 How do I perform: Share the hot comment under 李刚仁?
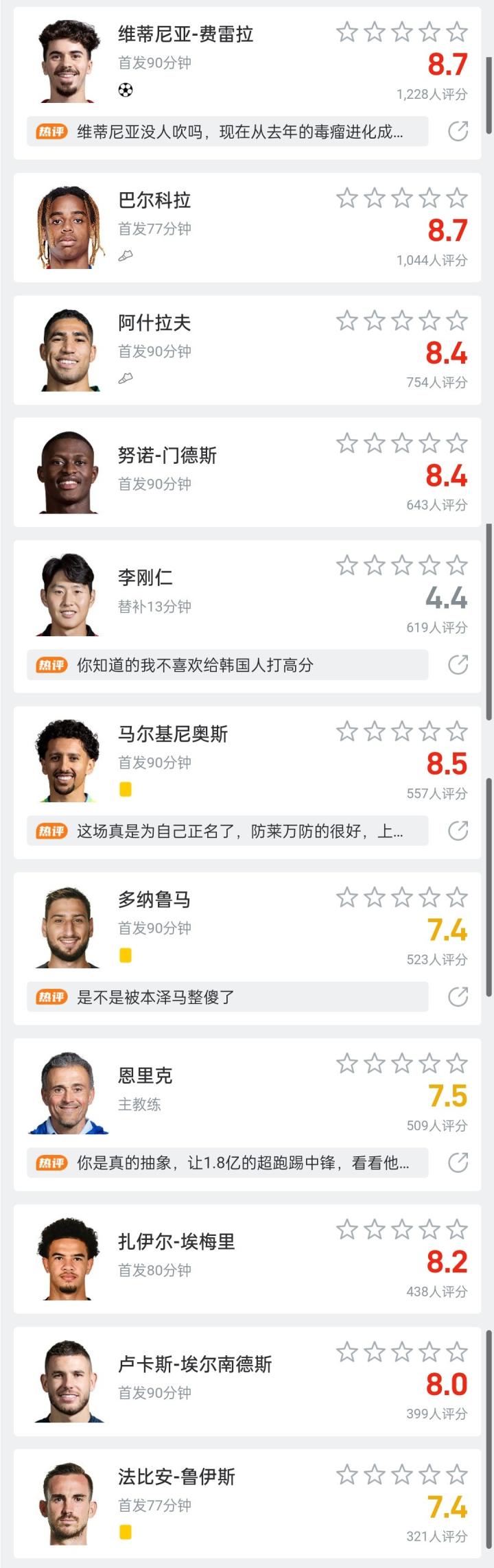pyautogui.click(x=458, y=665)
